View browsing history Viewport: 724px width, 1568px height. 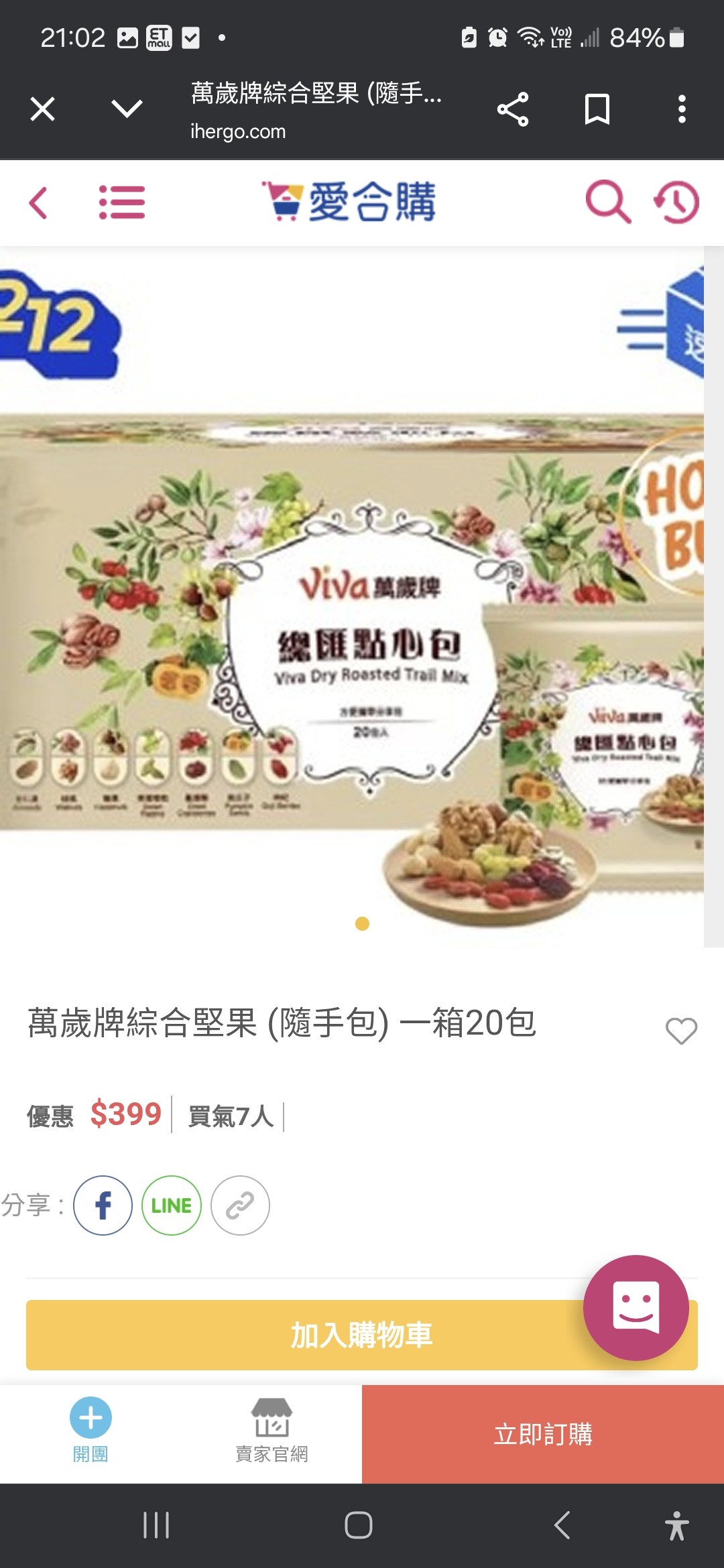click(677, 202)
